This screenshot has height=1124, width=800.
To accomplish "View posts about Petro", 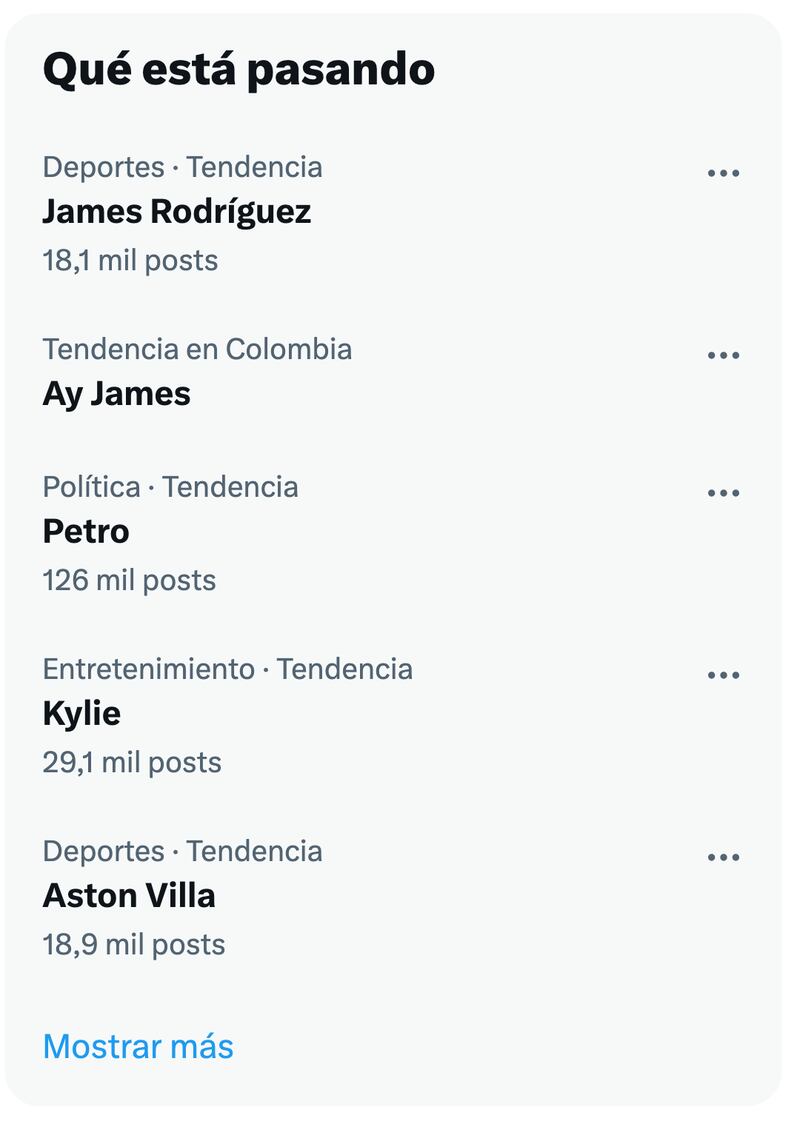I will coord(86,531).
